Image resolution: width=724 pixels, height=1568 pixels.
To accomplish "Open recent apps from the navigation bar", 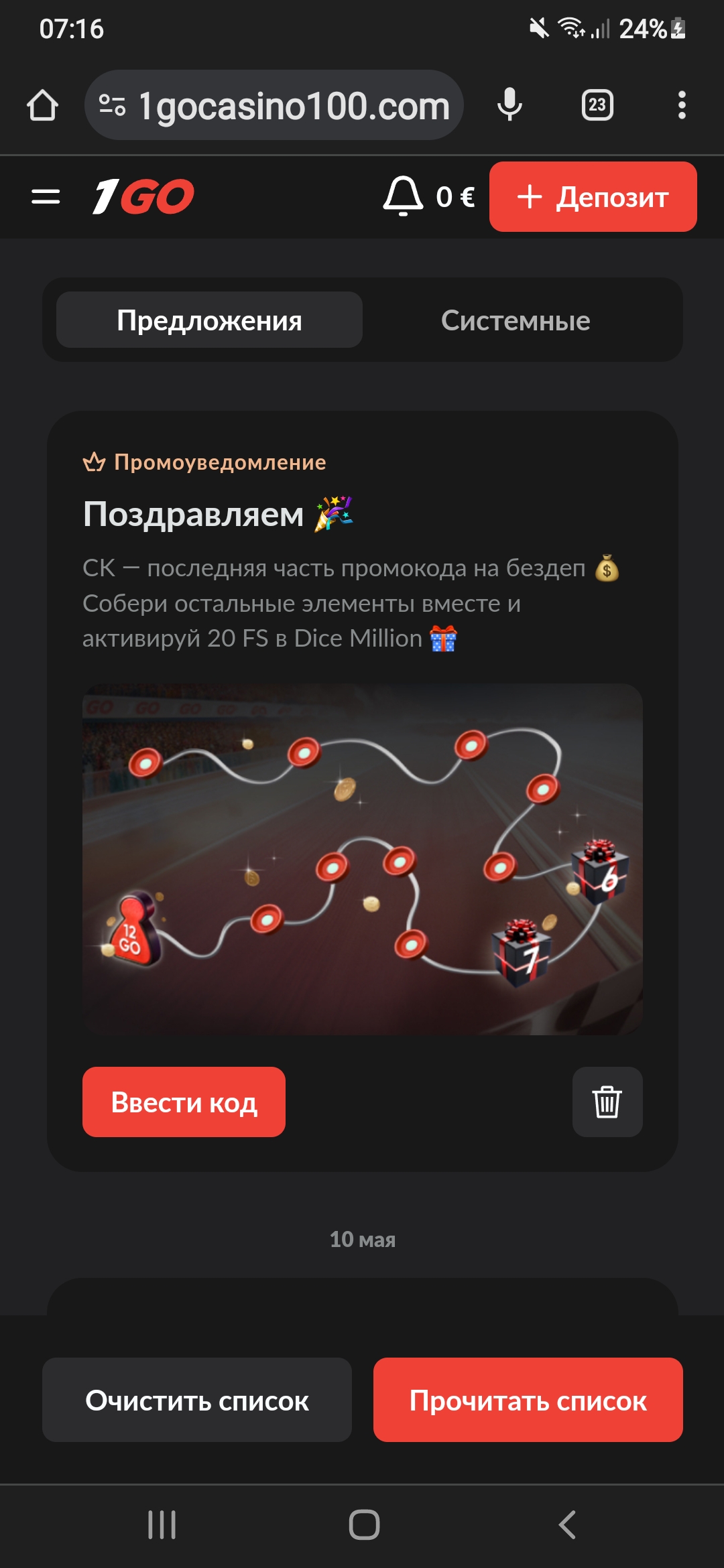I will pos(162,1525).
